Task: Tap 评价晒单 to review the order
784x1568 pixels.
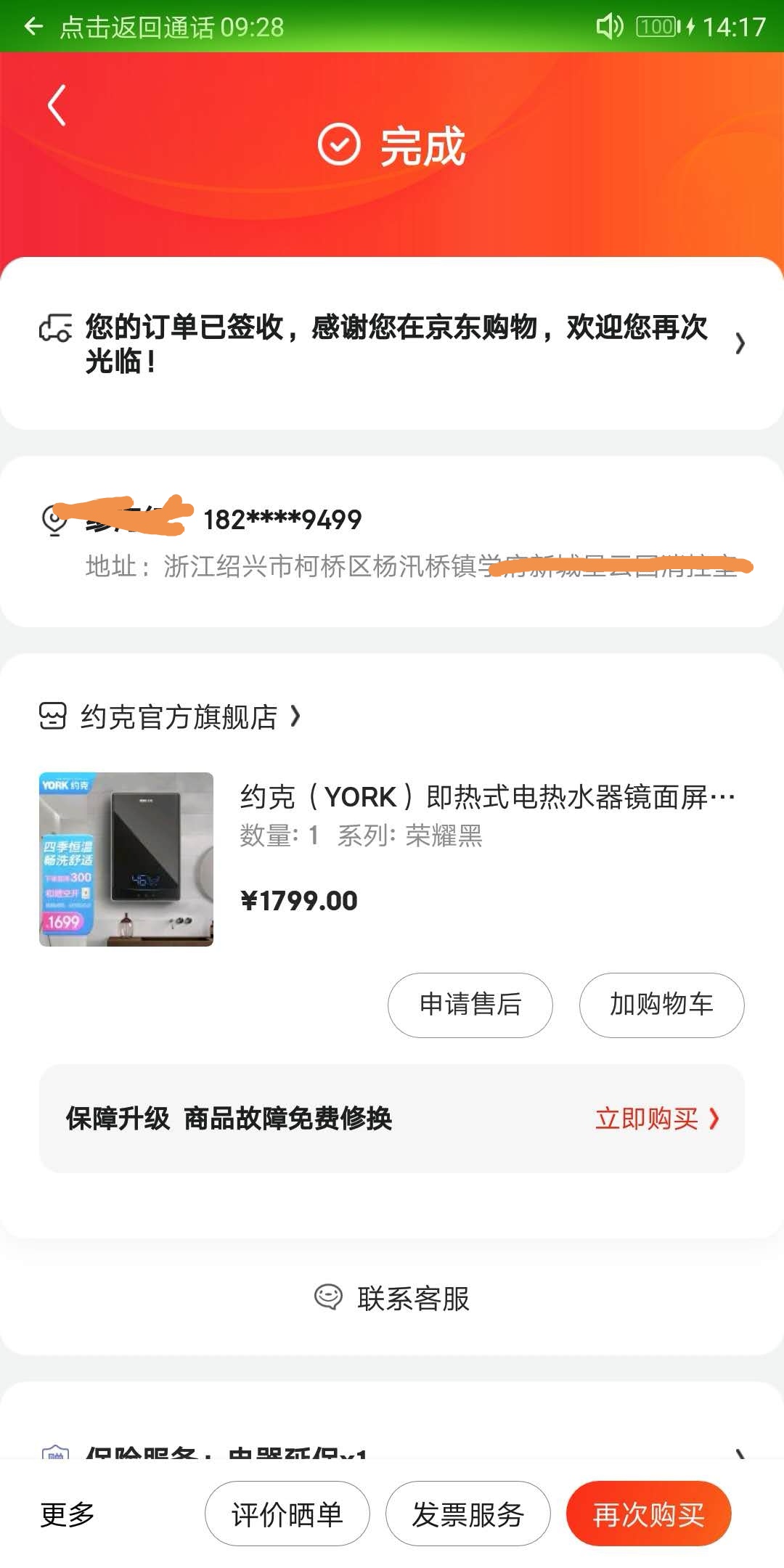Action: 287,1514
